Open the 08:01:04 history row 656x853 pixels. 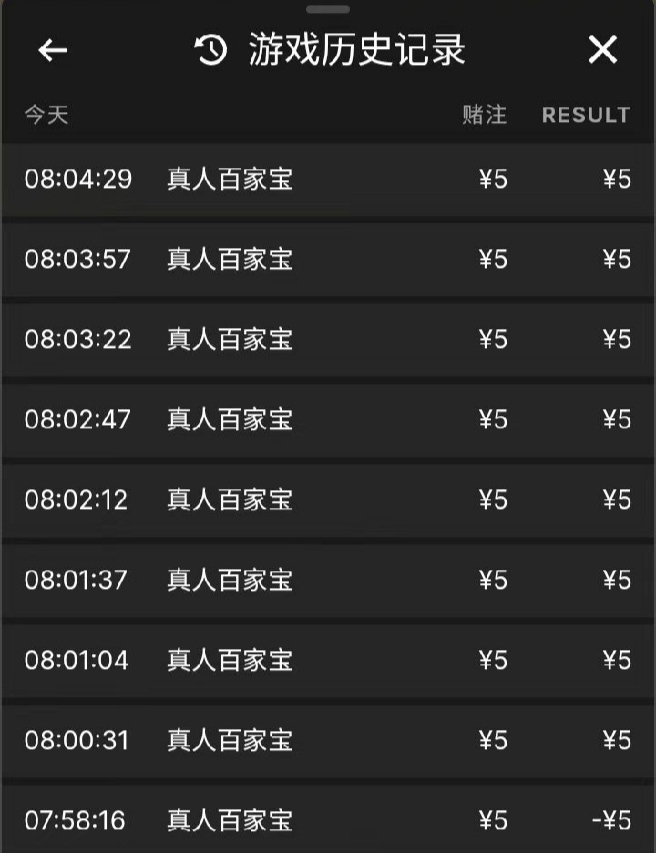pos(328,660)
